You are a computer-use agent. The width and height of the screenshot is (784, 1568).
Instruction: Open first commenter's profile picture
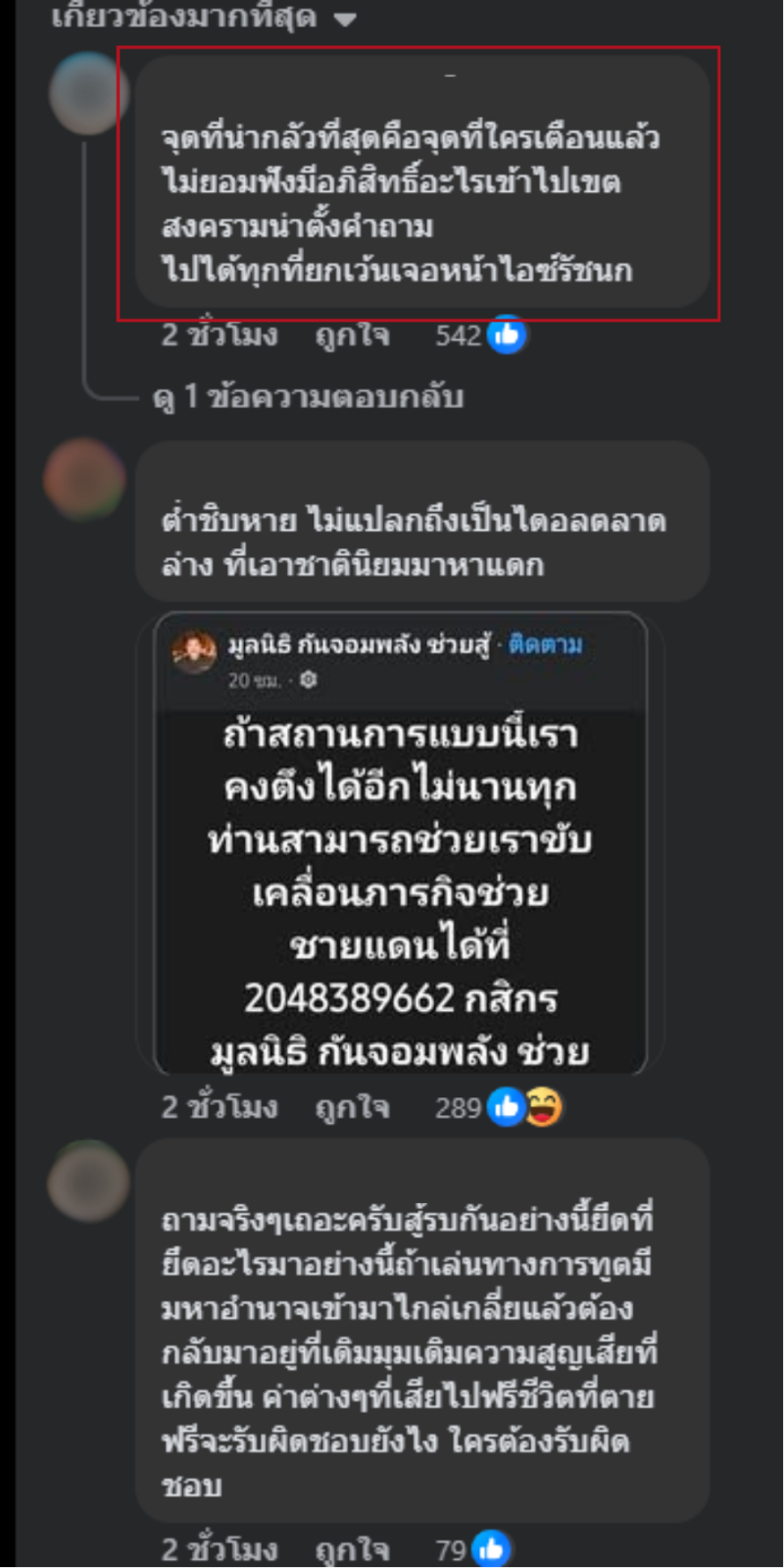(89, 93)
